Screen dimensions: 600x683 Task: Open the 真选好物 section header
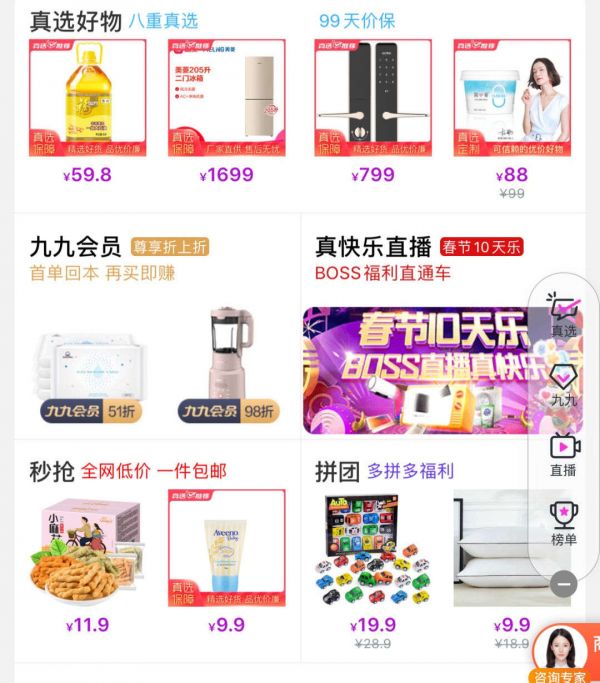click(x=75, y=20)
